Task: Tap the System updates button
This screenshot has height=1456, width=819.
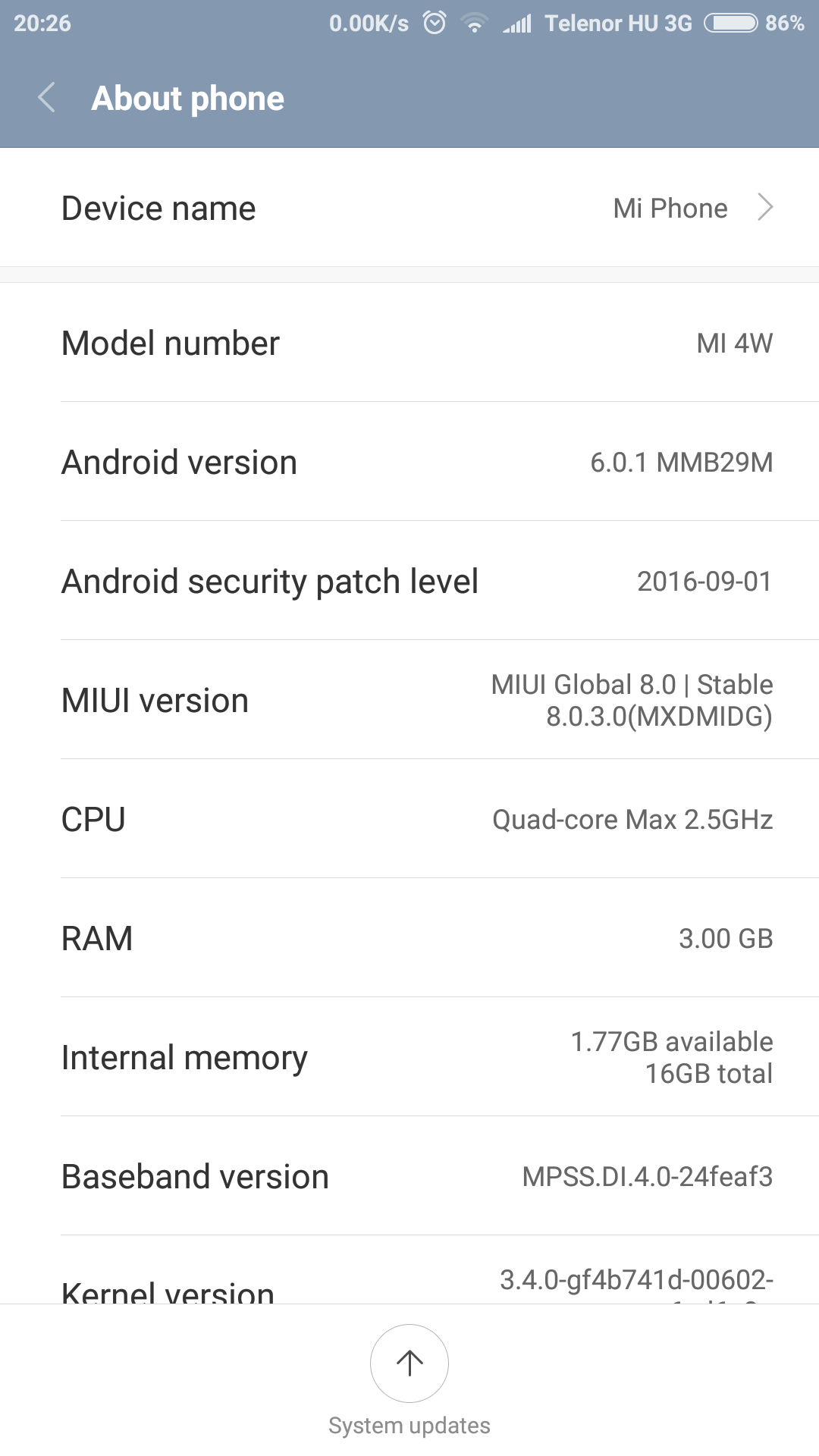Action: coord(409,1363)
